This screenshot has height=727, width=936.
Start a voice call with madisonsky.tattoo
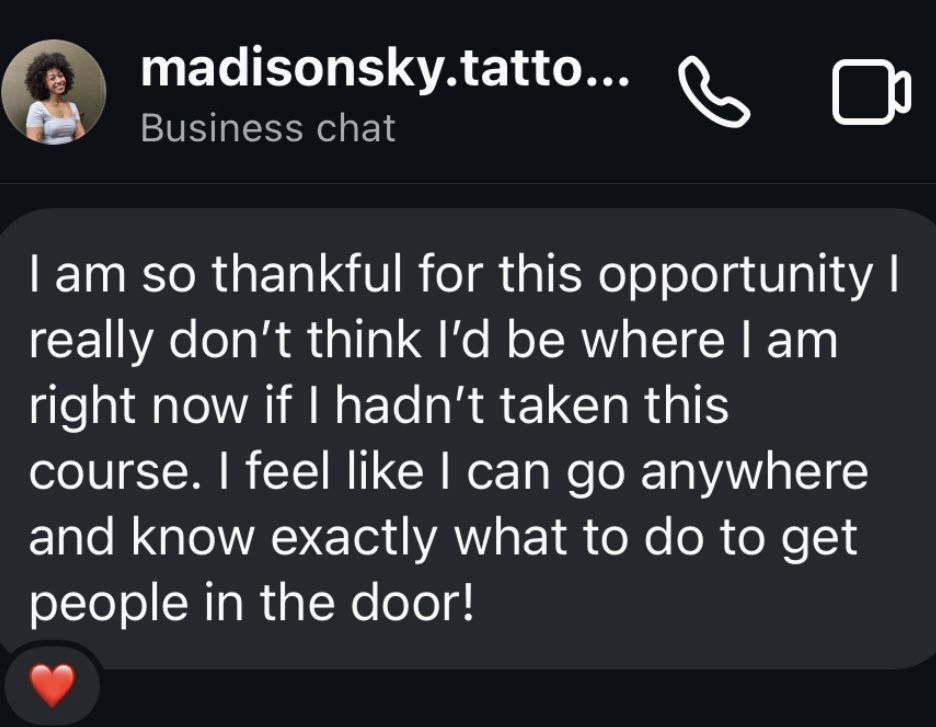[x=714, y=93]
